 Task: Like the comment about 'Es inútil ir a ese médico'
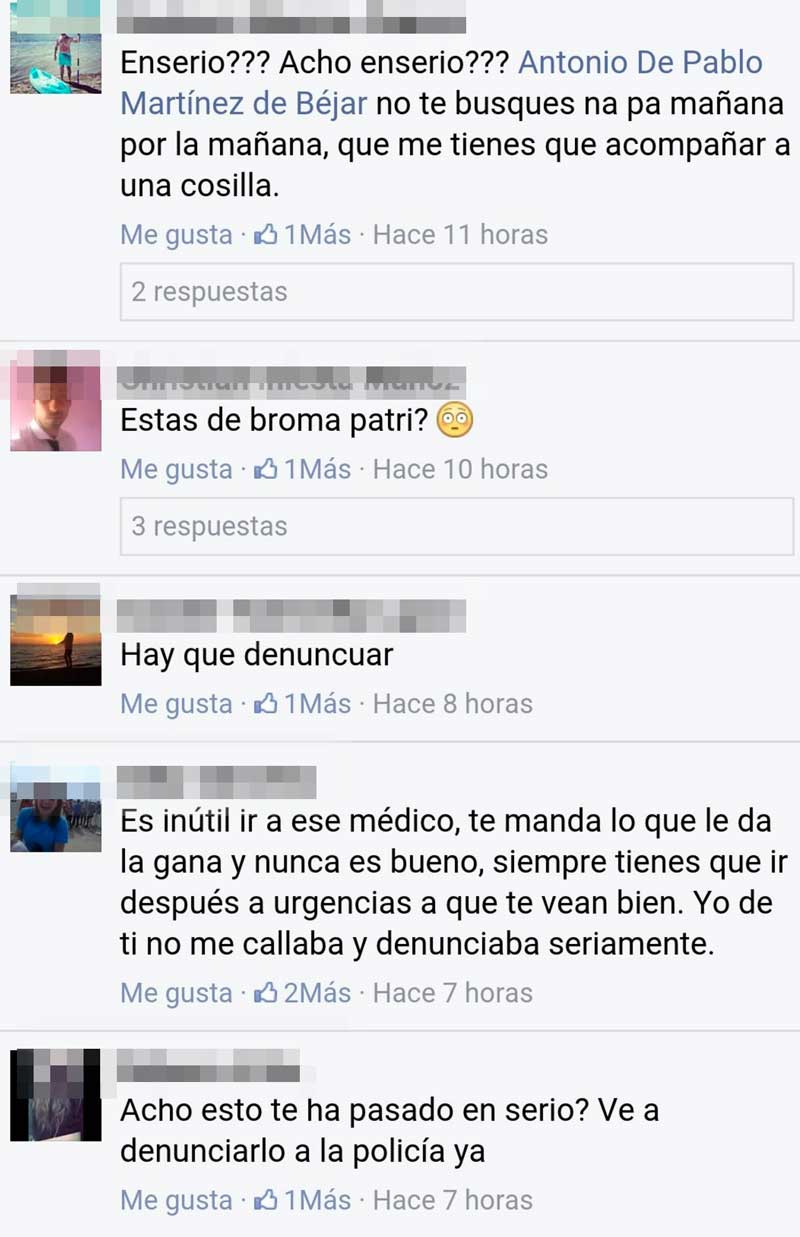pyautogui.click(x=176, y=993)
